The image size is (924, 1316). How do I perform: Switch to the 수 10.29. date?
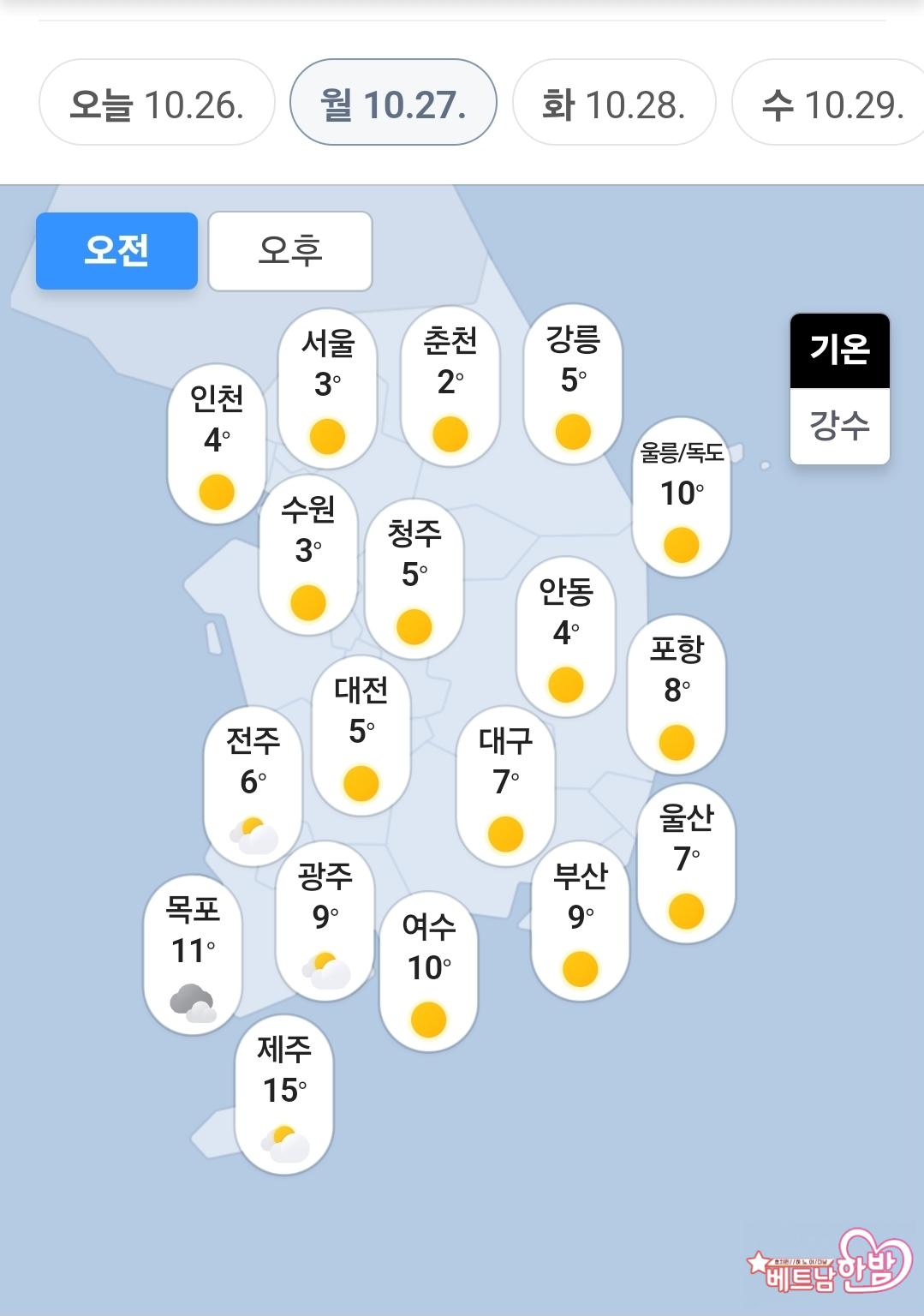click(x=831, y=103)
